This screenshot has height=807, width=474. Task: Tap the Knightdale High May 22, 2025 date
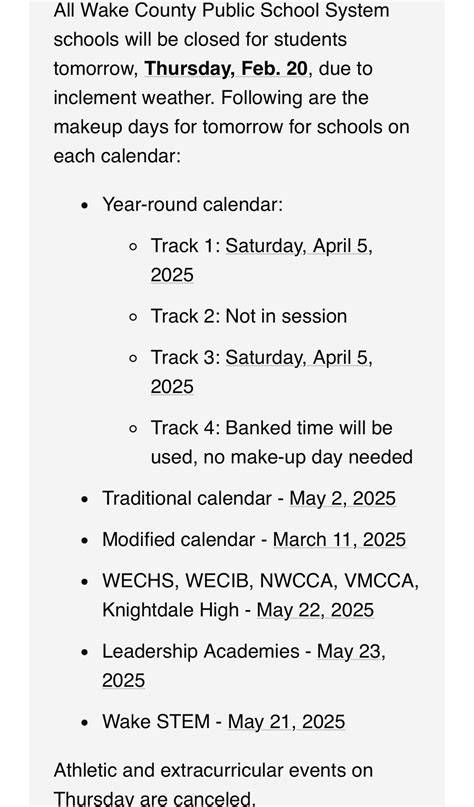[x=315, y=610]
